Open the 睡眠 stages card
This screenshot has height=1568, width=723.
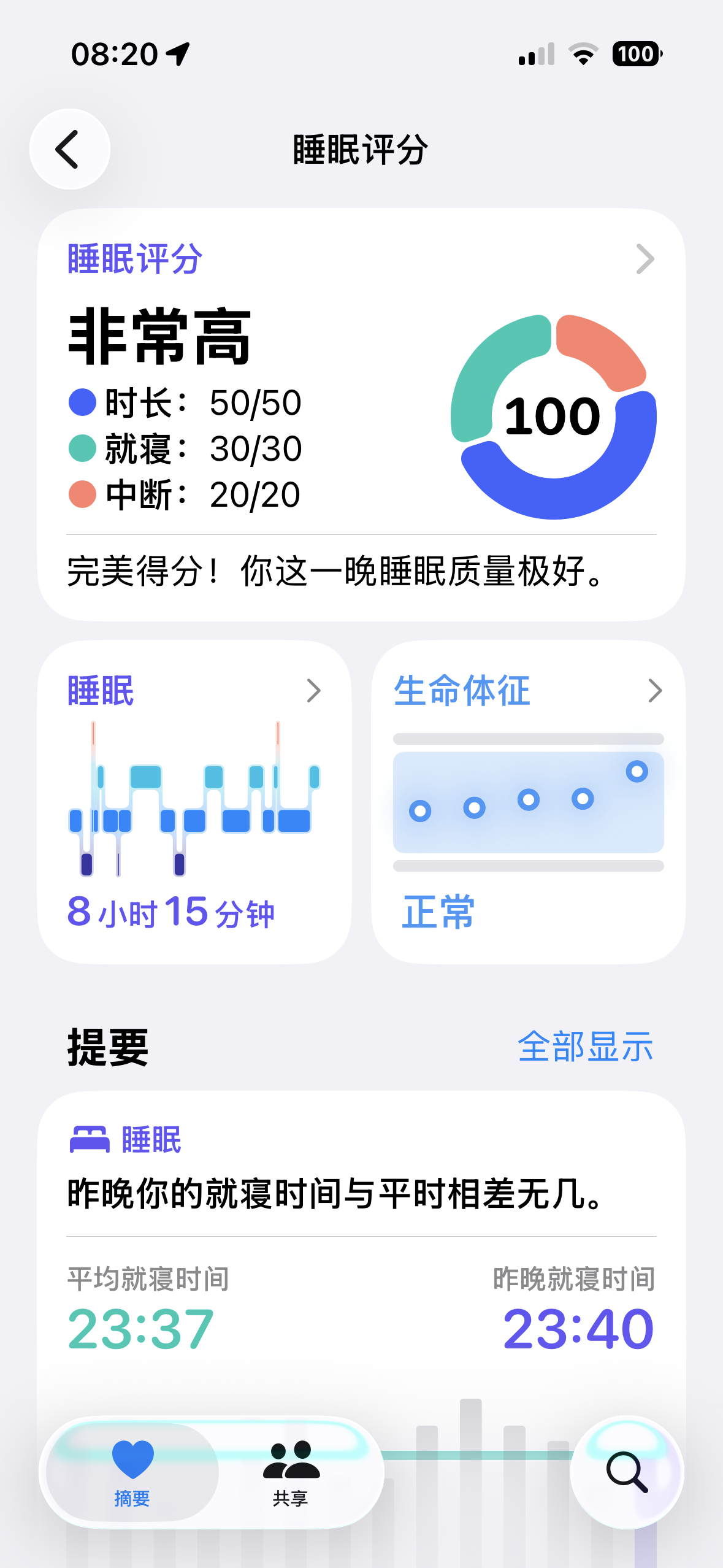tap(194, 801)
